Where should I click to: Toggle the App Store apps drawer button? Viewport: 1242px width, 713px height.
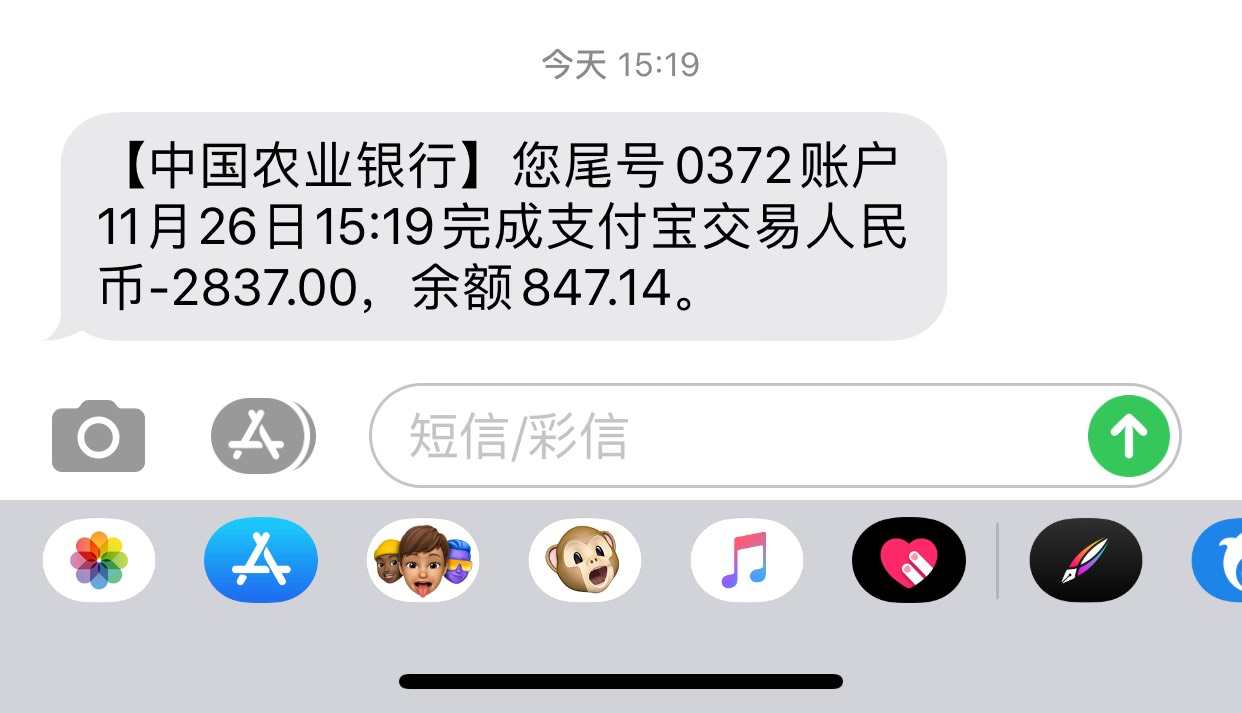262,436
